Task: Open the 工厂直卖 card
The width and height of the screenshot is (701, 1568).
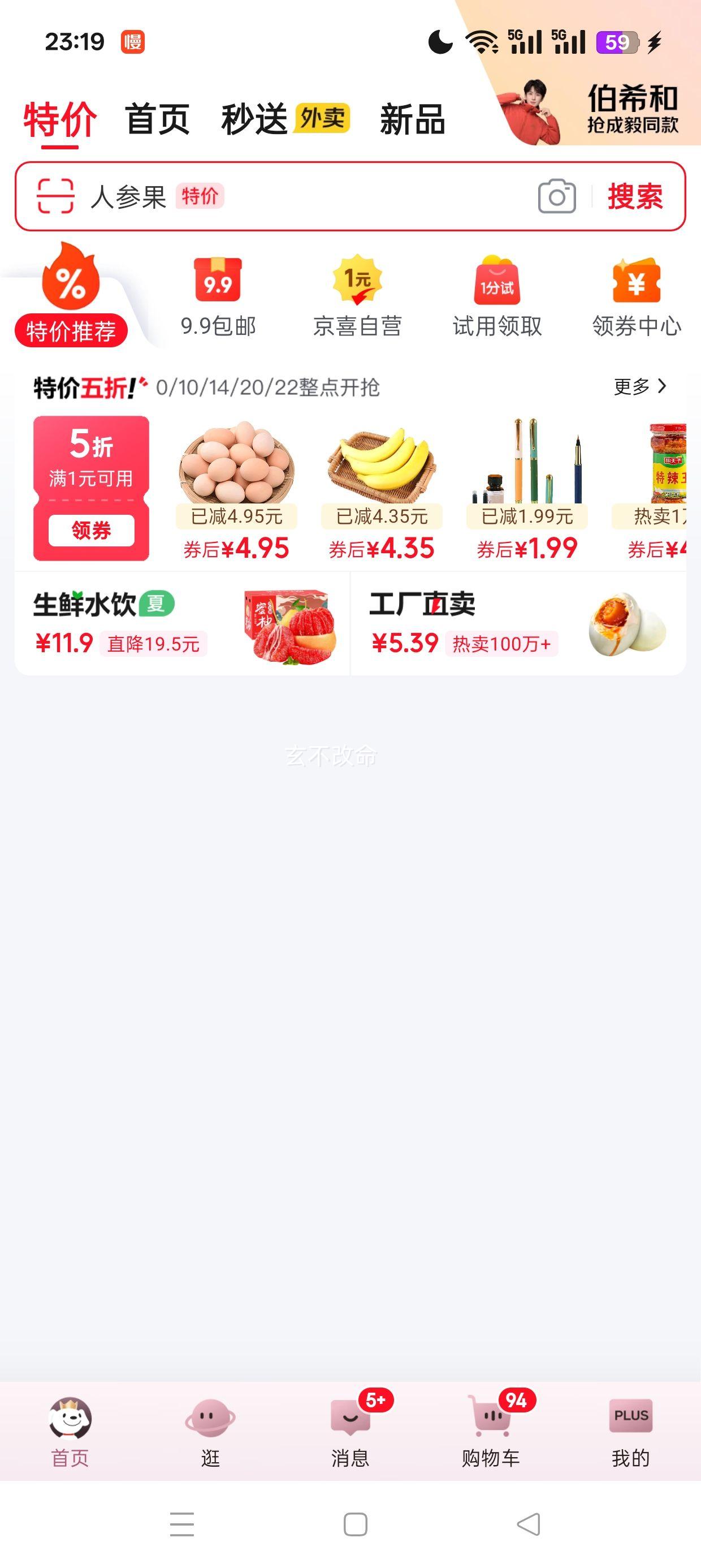Action: (x=518, y=623)
